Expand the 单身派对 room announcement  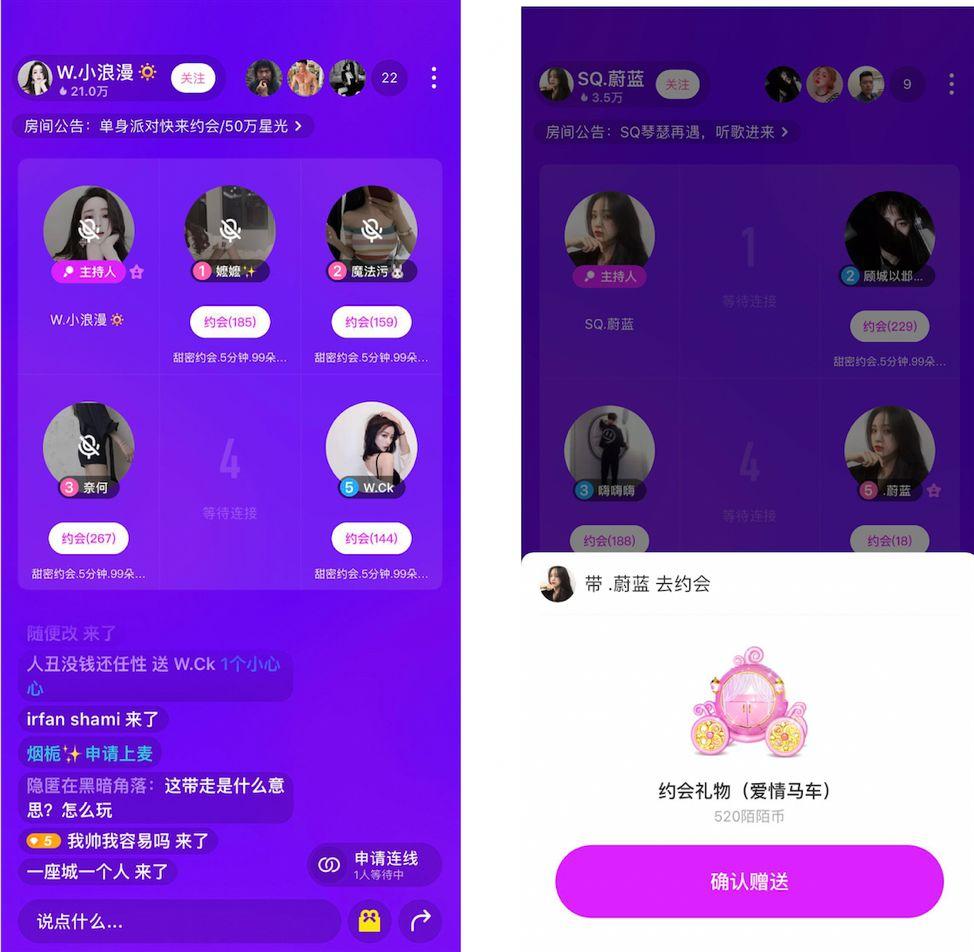(163, 126)
